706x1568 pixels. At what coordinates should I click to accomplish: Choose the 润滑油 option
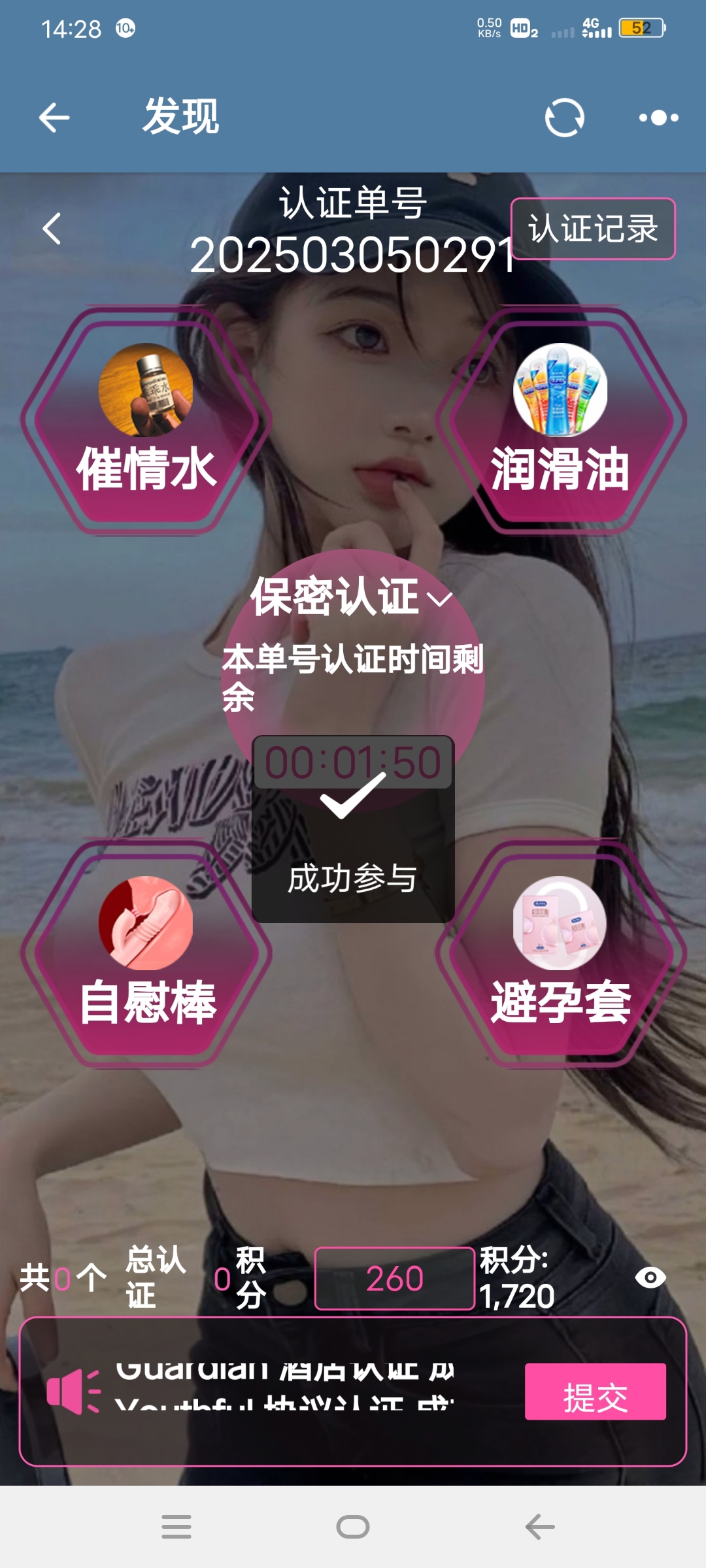point(560,421)
